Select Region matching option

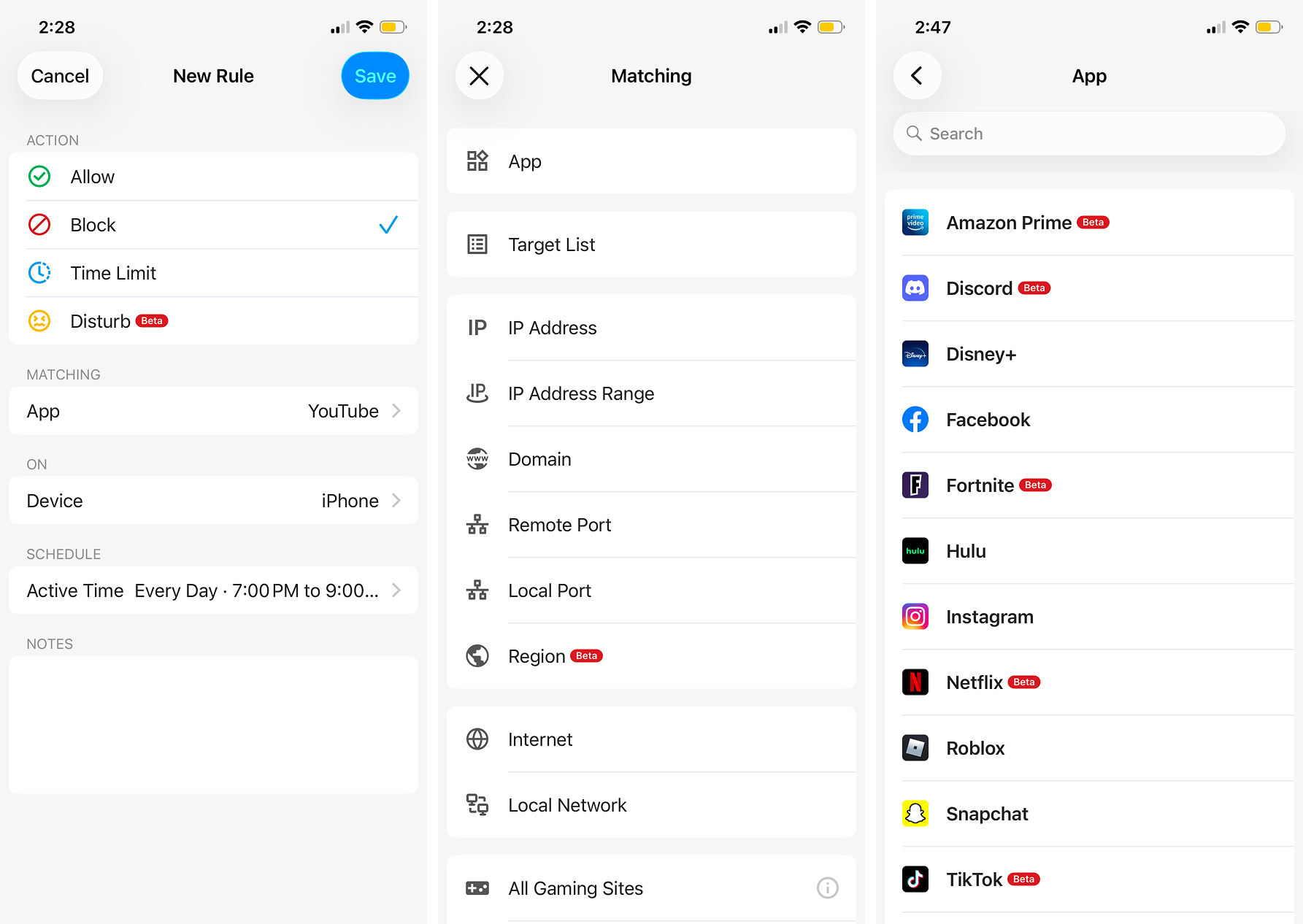pos(650,656)
